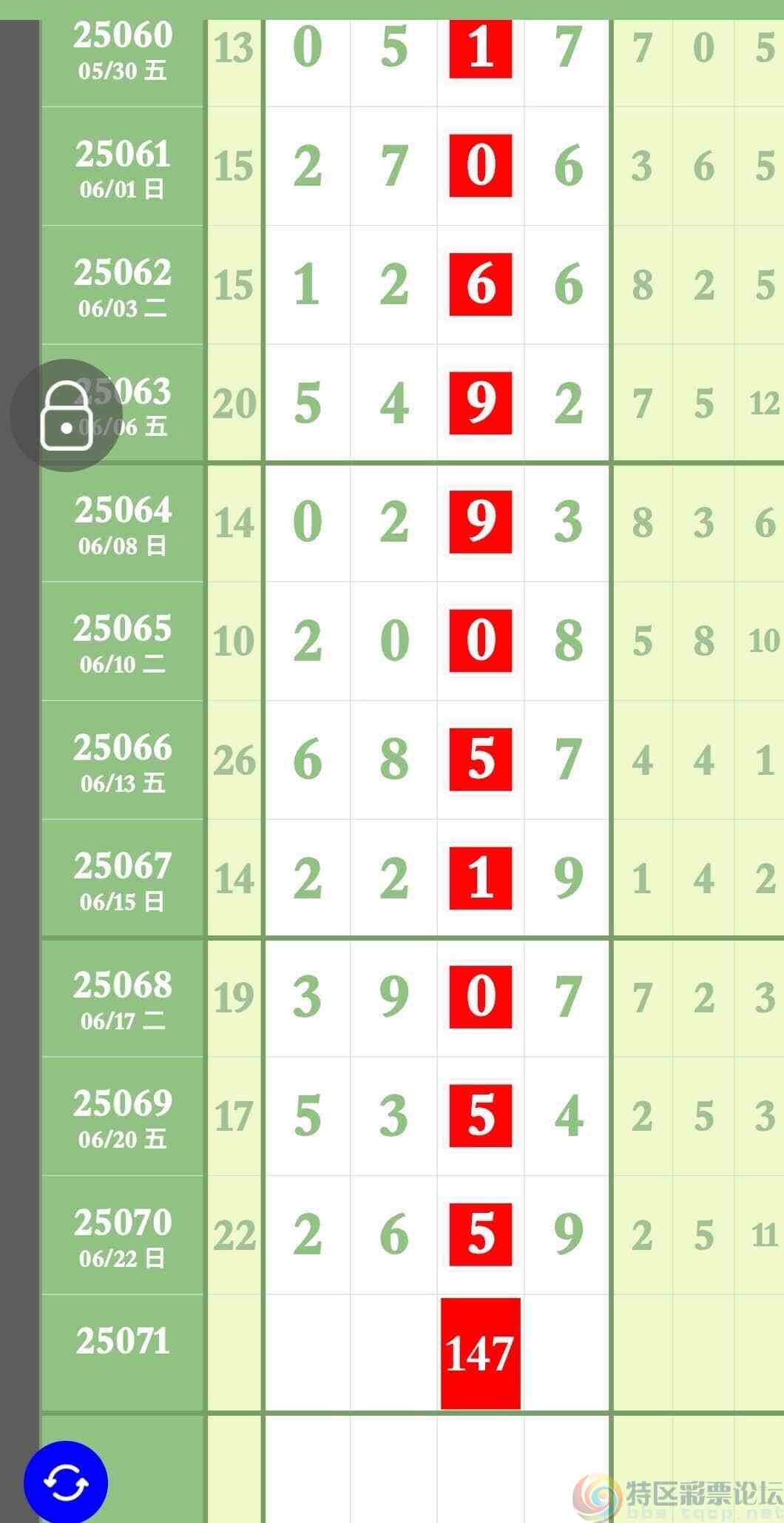The image size is (784, 1523).
Task: Tap the red highlighted 9 in row 25064
Action: (x=479, y=522)
